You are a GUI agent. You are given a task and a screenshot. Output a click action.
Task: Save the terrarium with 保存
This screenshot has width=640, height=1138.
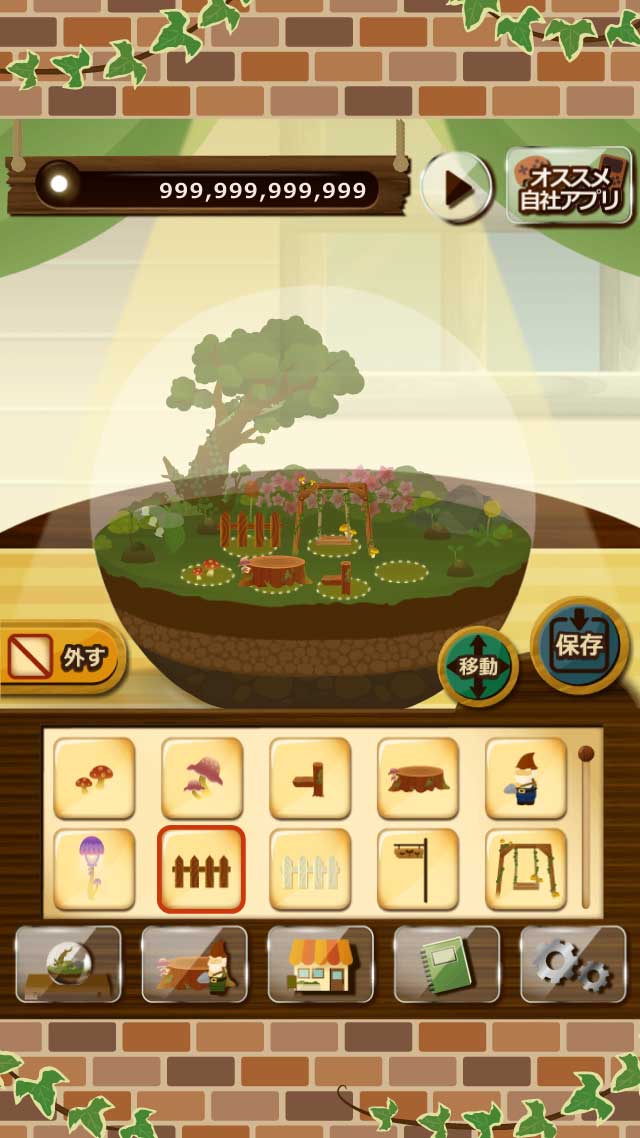point(579,645)
